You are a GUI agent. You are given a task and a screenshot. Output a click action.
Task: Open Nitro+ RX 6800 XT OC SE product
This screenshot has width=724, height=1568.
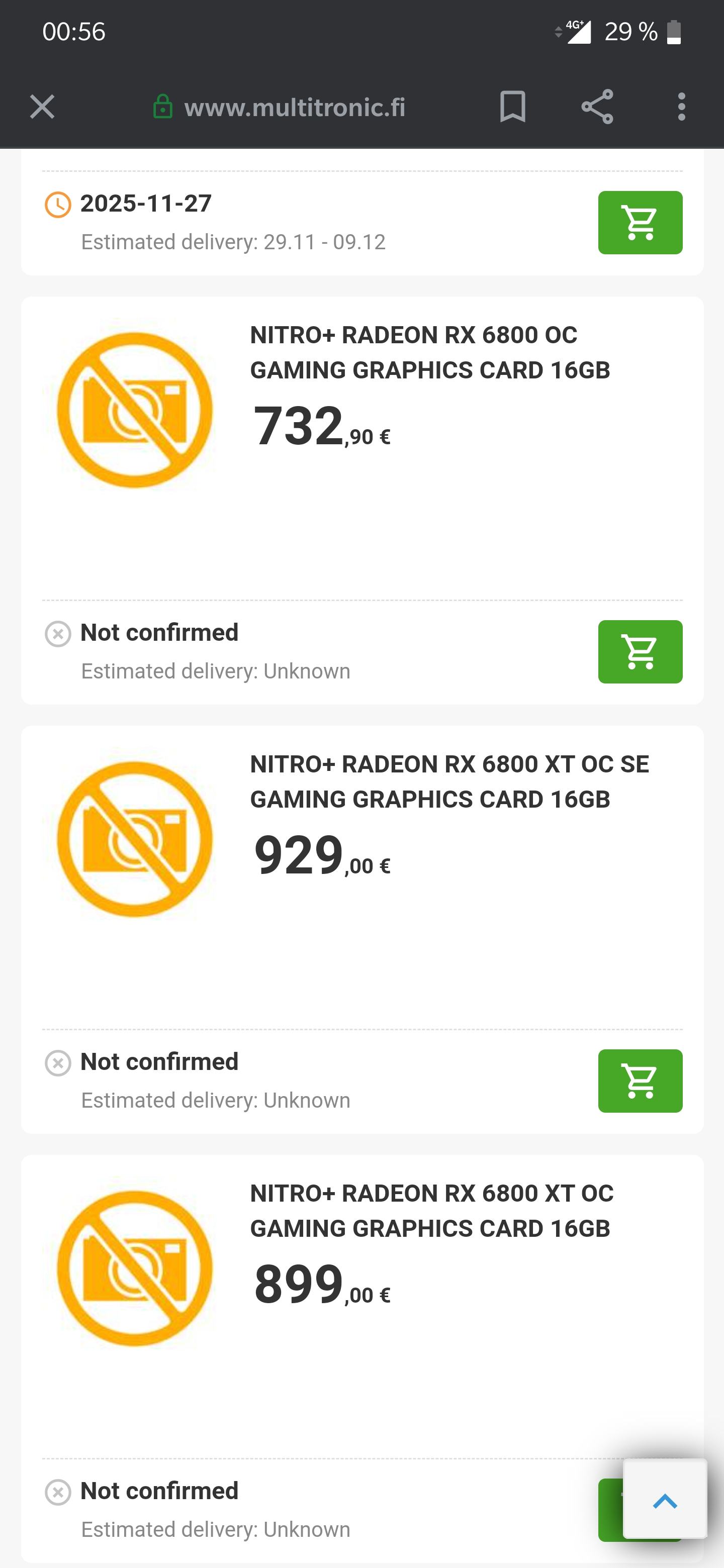449,781
